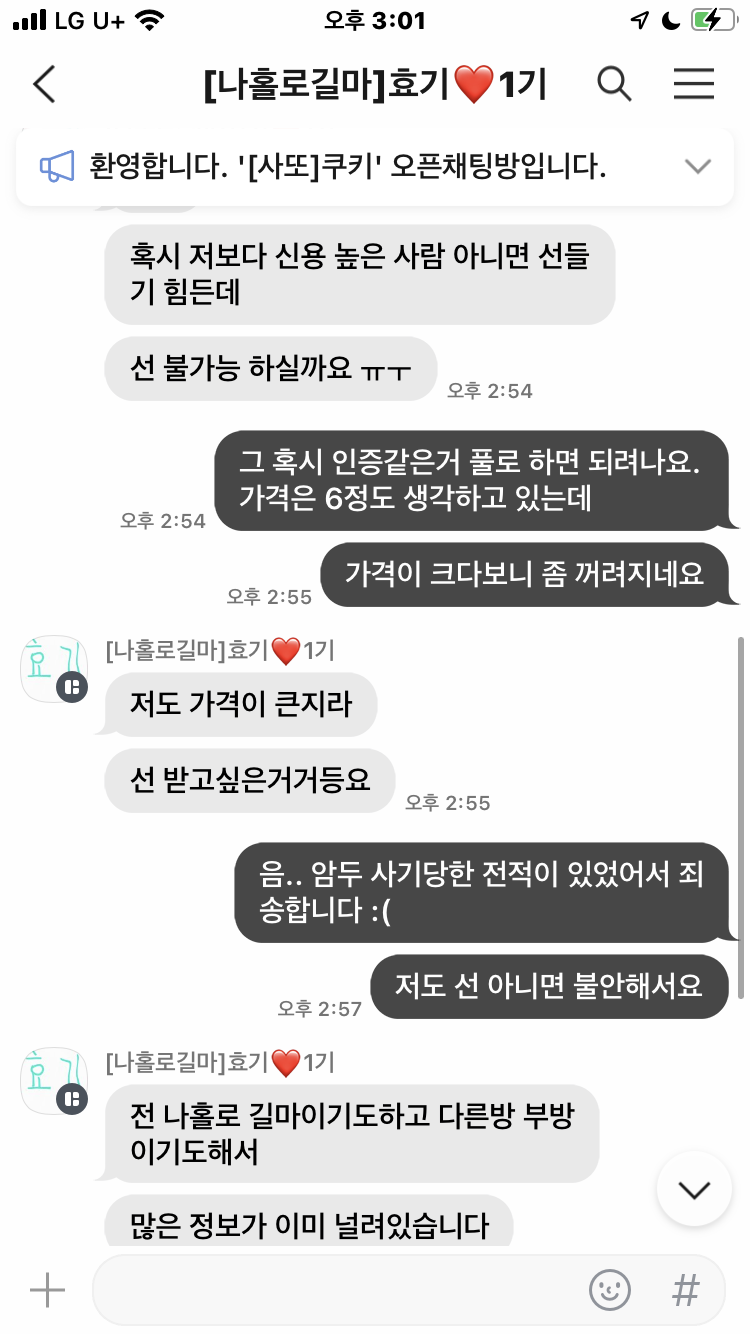Go back from the chat room
750x1334 pixels.
pyautogui.click(x=45, y=85)
